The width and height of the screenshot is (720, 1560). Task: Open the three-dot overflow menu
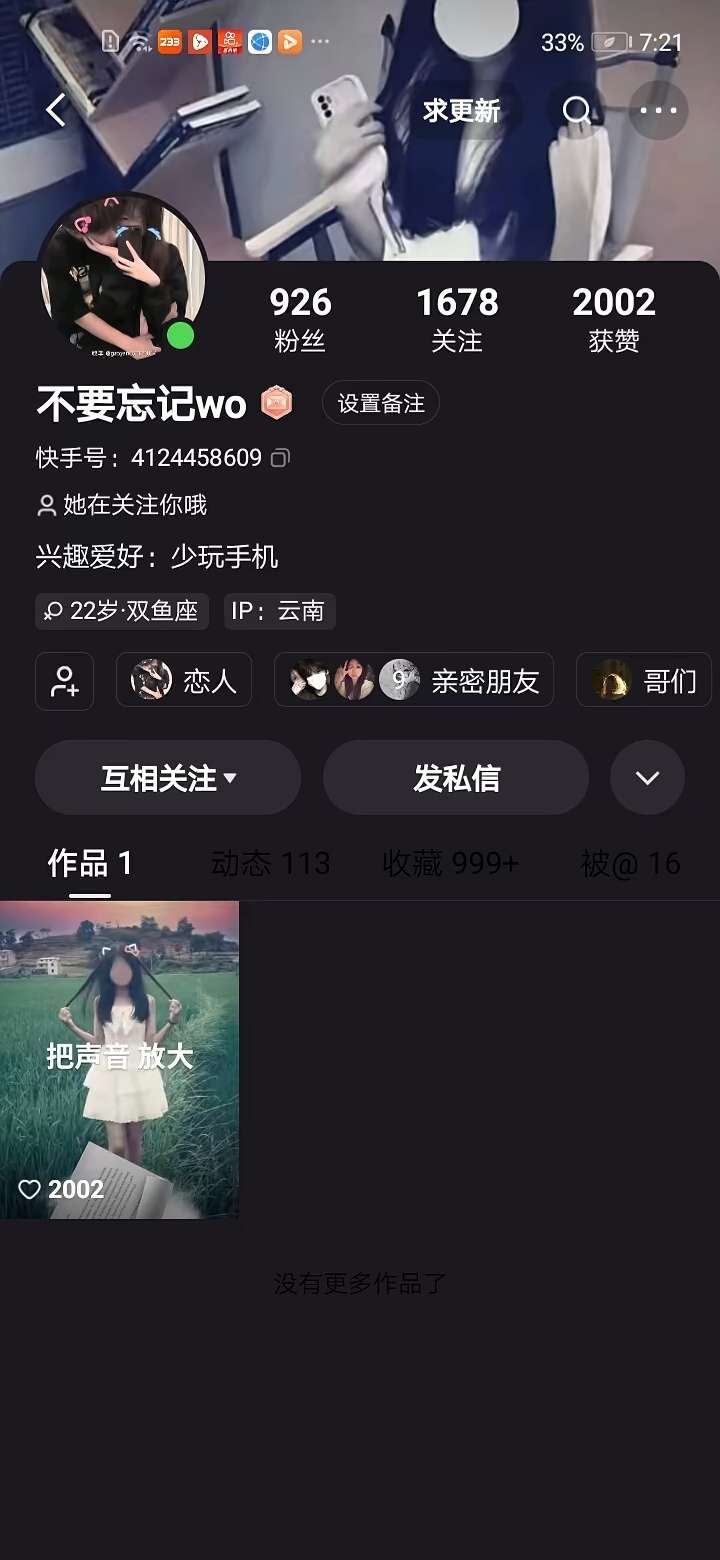(x=658, y=110)
